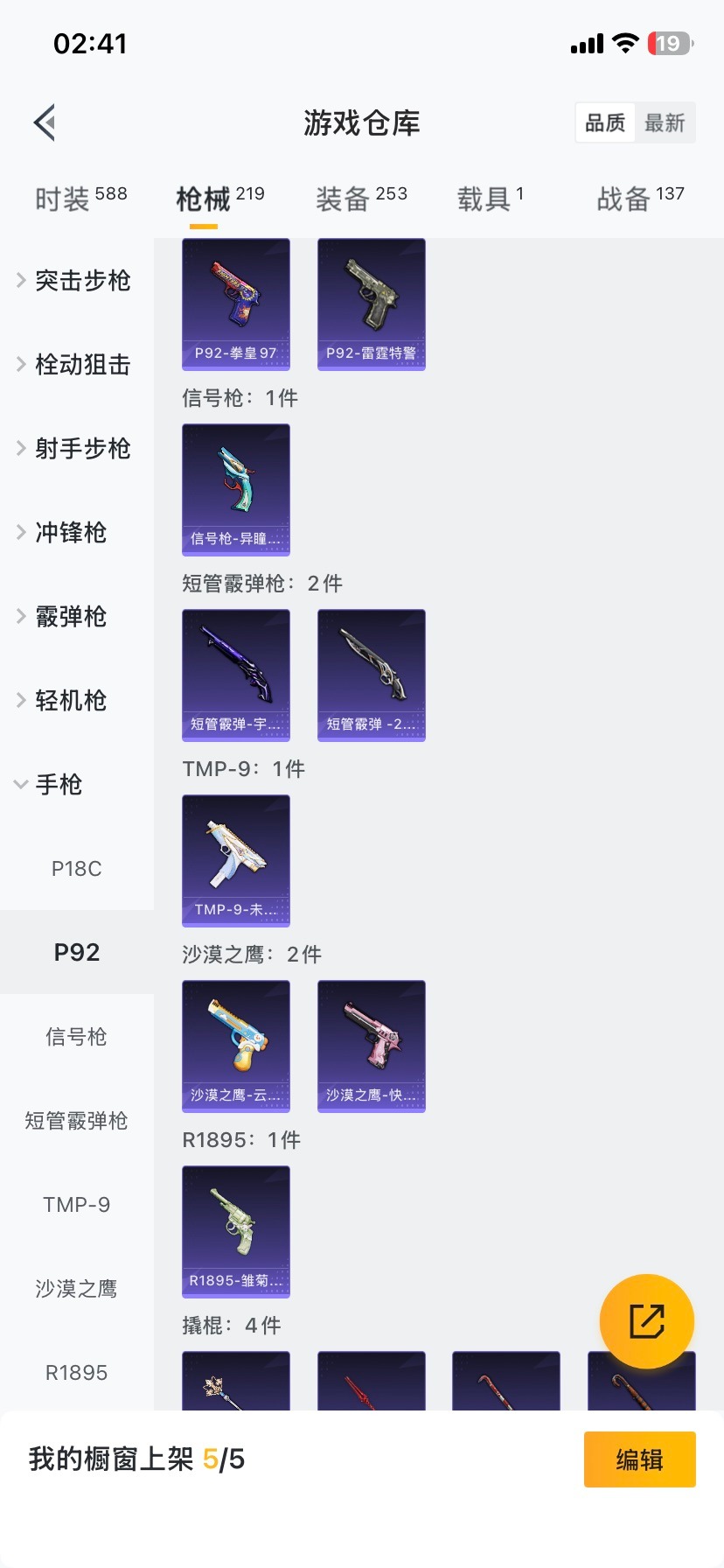
Task: Select the P92-拳皇 97 pistol icon
Action: click(235, 304)
